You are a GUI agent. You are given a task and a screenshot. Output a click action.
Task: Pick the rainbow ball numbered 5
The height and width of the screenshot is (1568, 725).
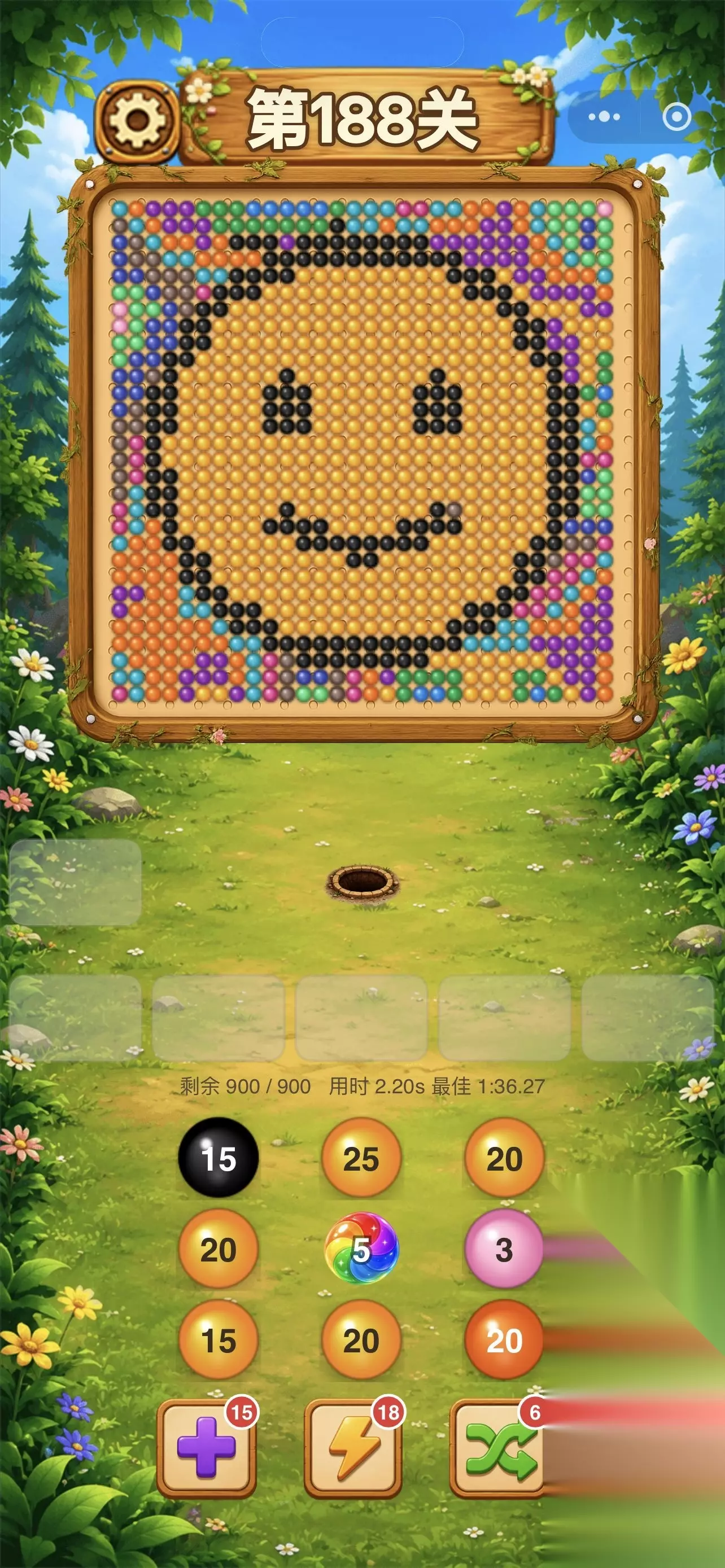pyautogui.click(x=361, y=1249)
